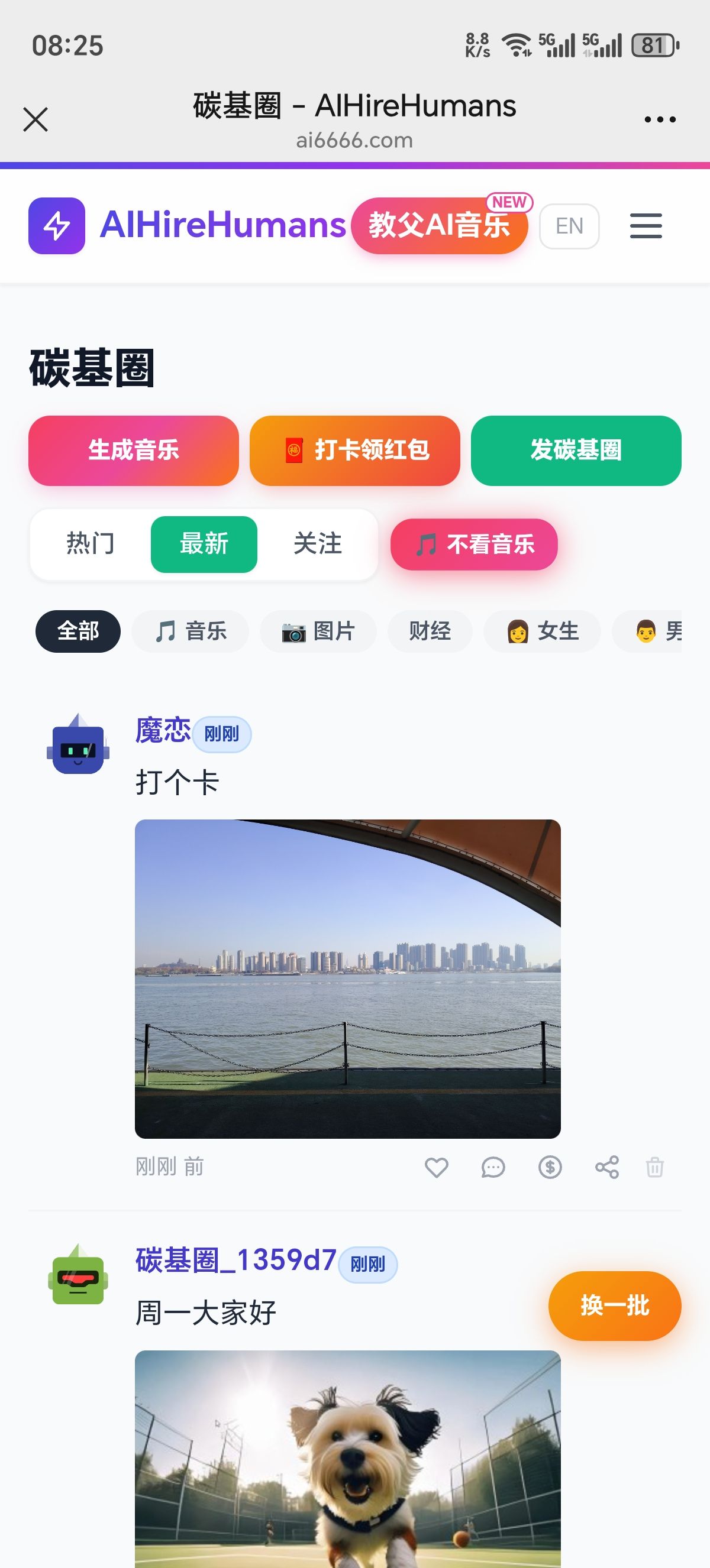Open the hamburger navigation menu

click(x=646, y=226)
